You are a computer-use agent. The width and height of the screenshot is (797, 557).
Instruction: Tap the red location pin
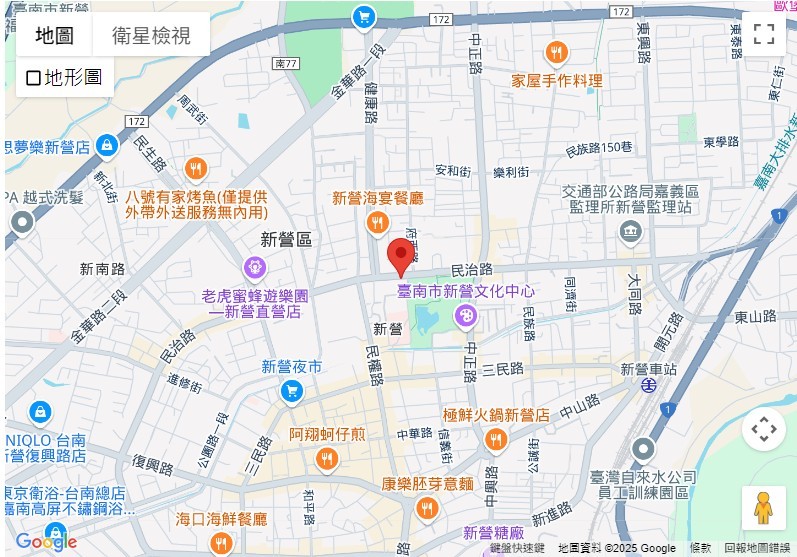click(x=400, y=251)
